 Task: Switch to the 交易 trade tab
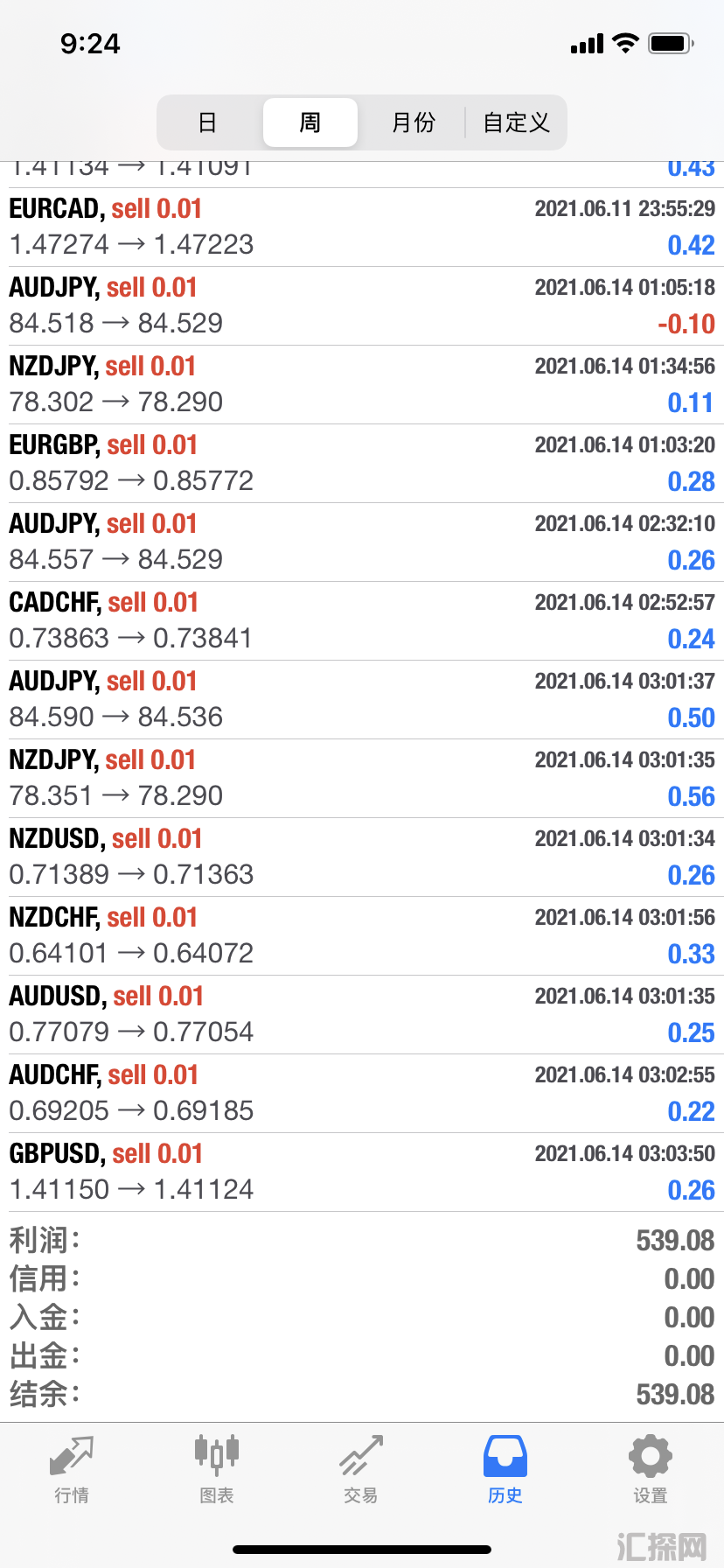[x=361, y=1470]
